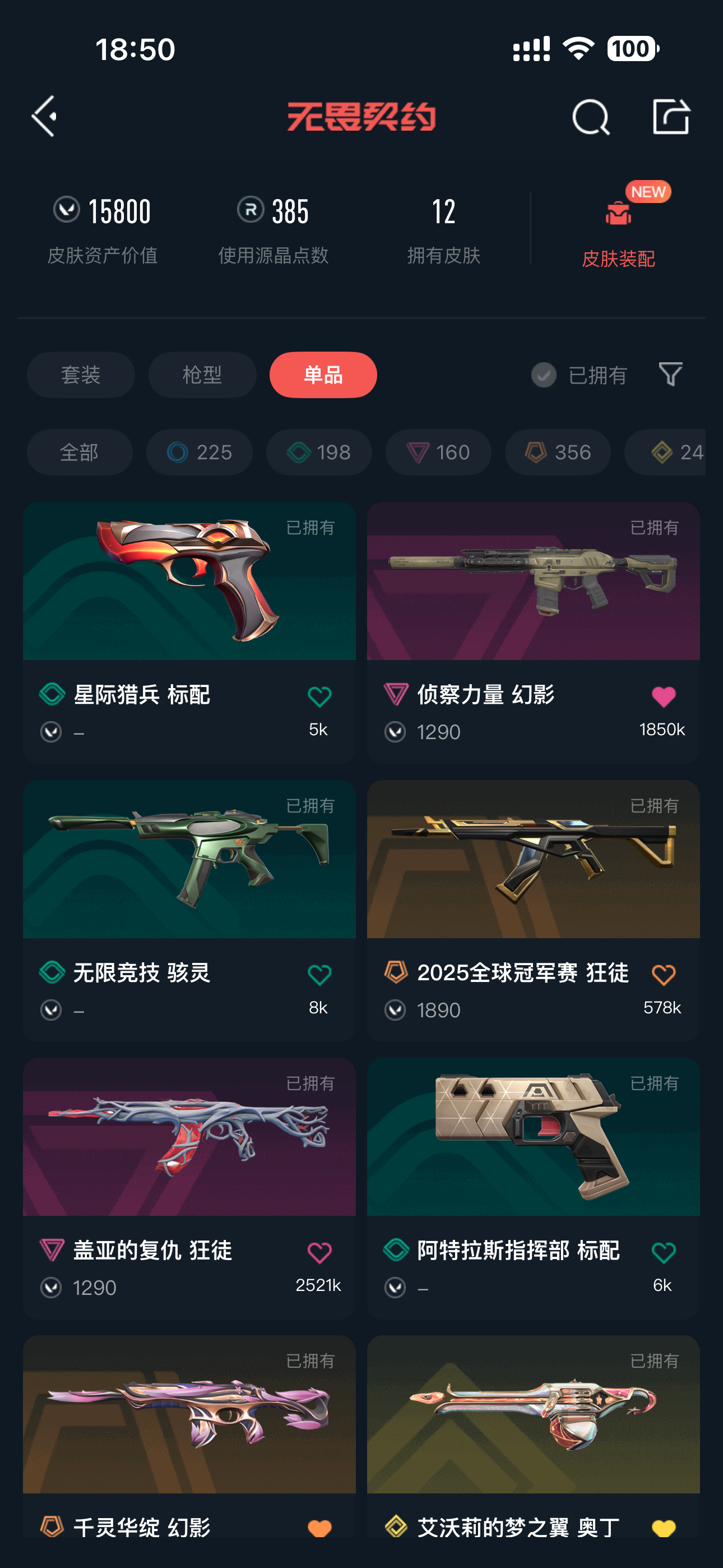723x1568 pixels.
Task: Unlike the 侦察力量 幻影 skin
Action: pos(664,697)
